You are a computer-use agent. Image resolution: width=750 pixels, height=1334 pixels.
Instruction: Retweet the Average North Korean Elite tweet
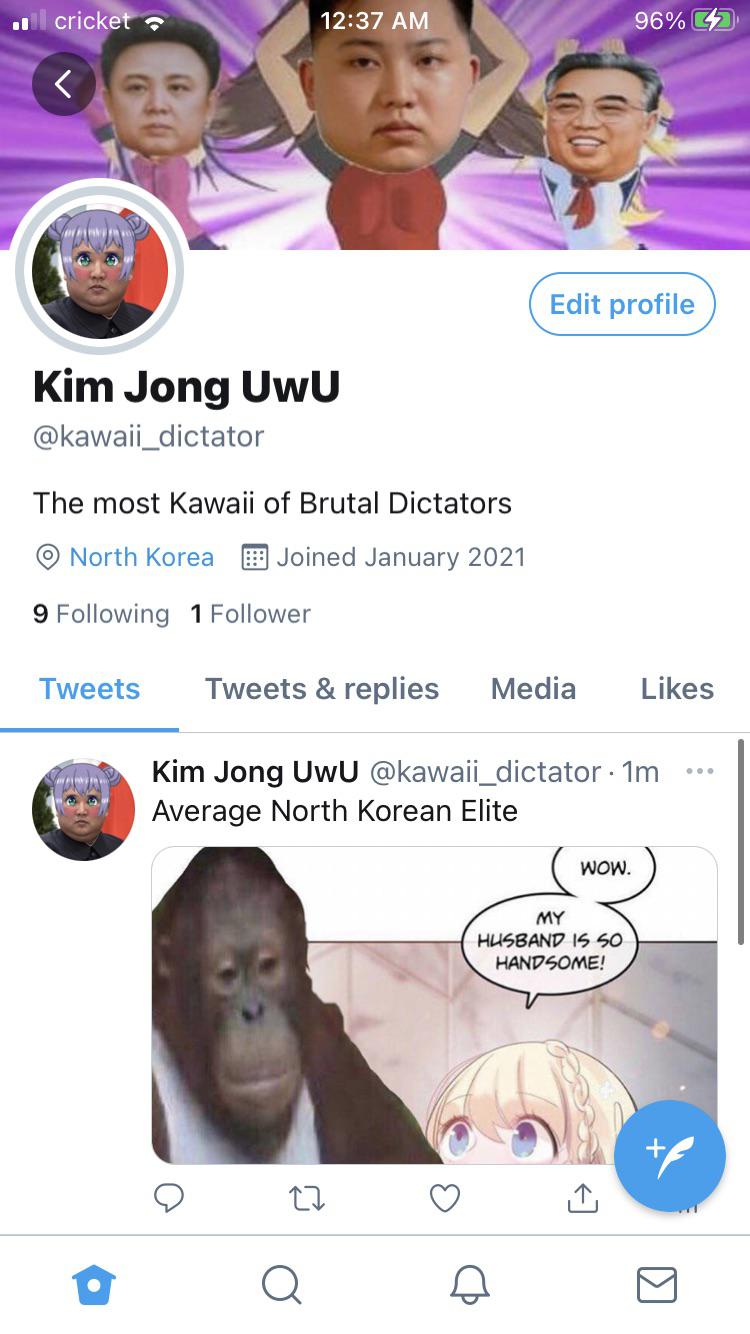pos(306,1197)
